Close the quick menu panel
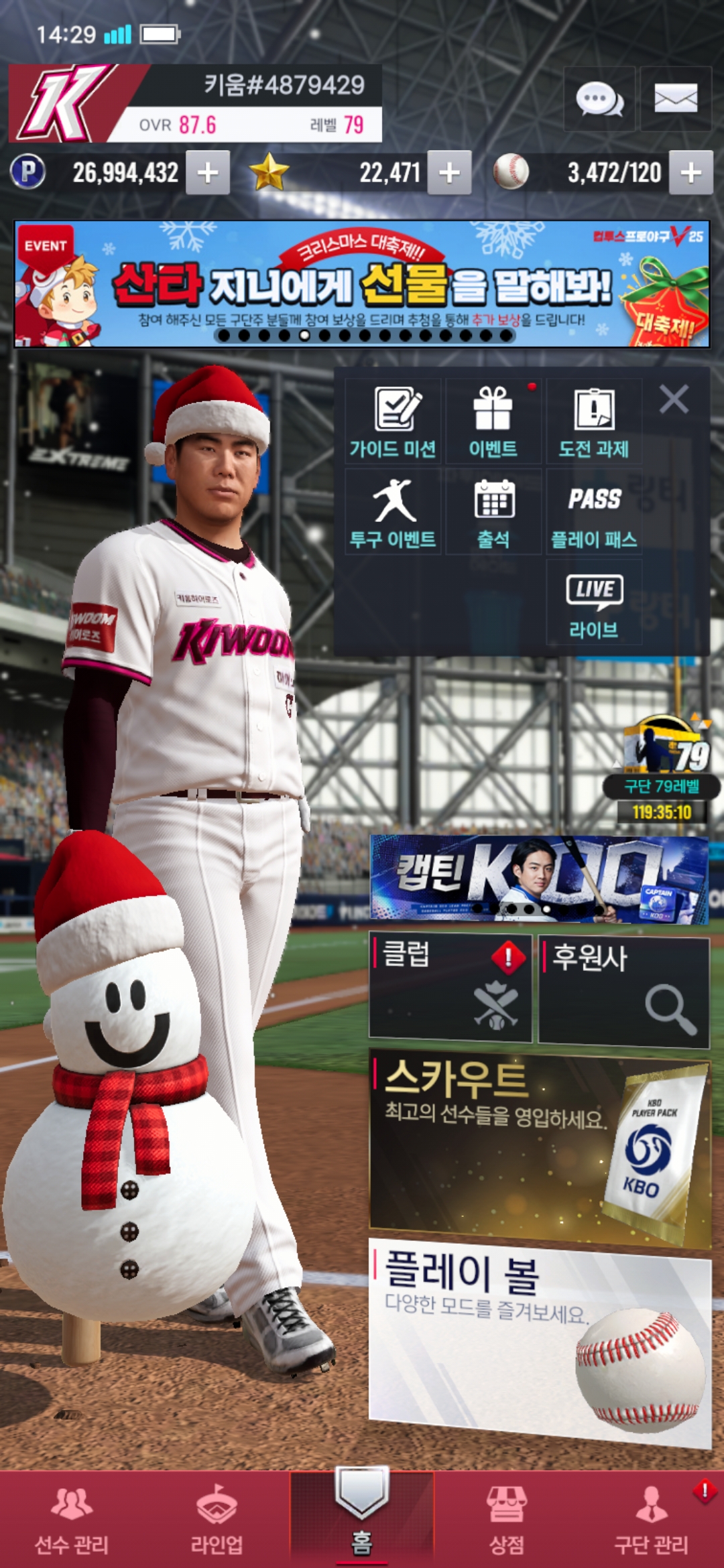This screenshot has width=724, height=1568. pyautogui.click(x=674, y=399)
